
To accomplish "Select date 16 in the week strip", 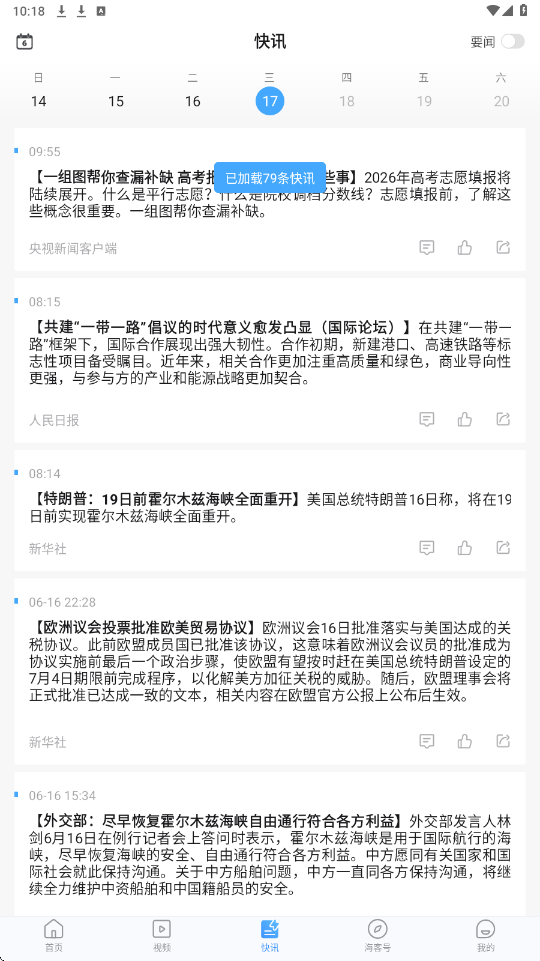I will coord(192,101).
